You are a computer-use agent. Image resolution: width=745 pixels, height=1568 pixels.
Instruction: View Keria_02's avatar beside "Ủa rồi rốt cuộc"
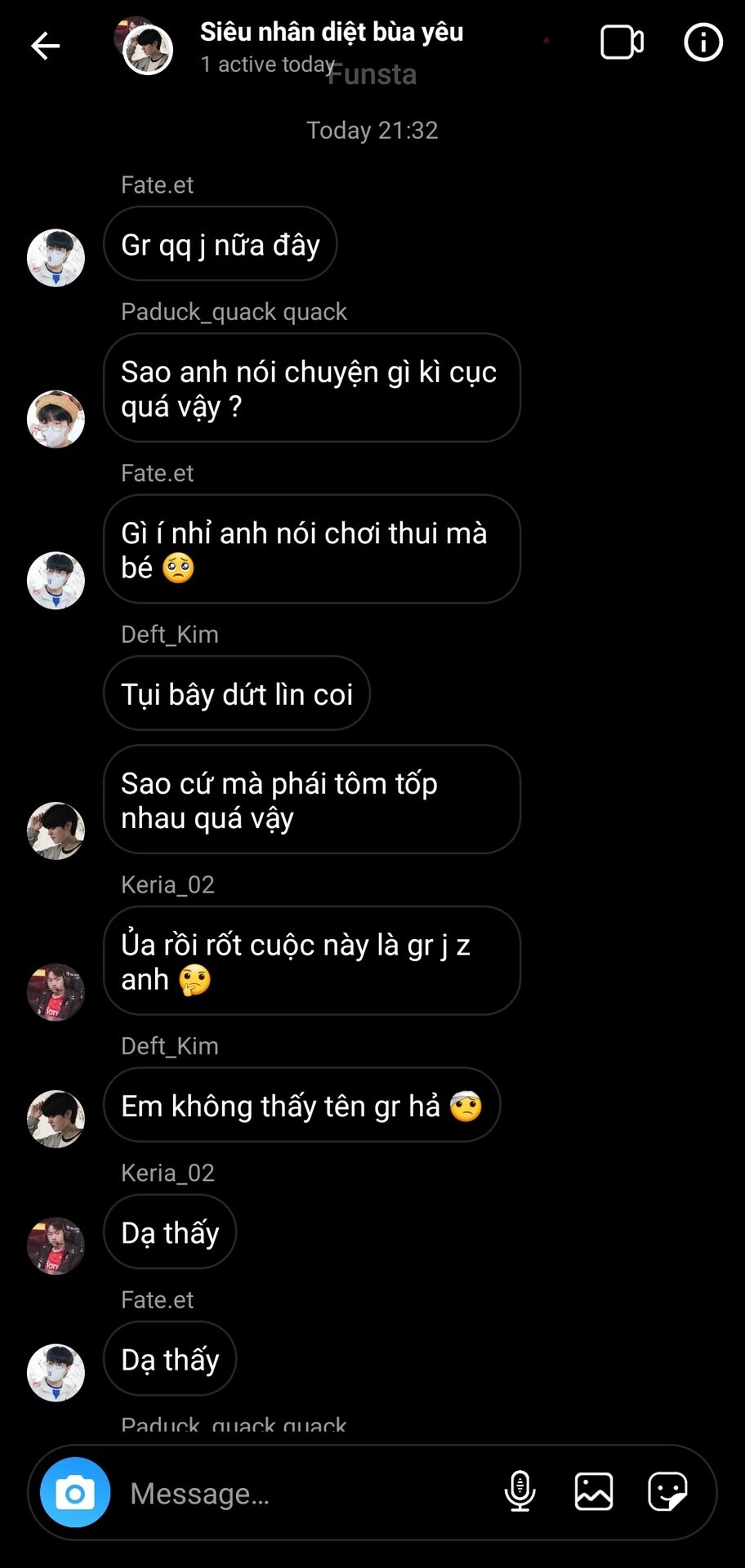(56, 992)
